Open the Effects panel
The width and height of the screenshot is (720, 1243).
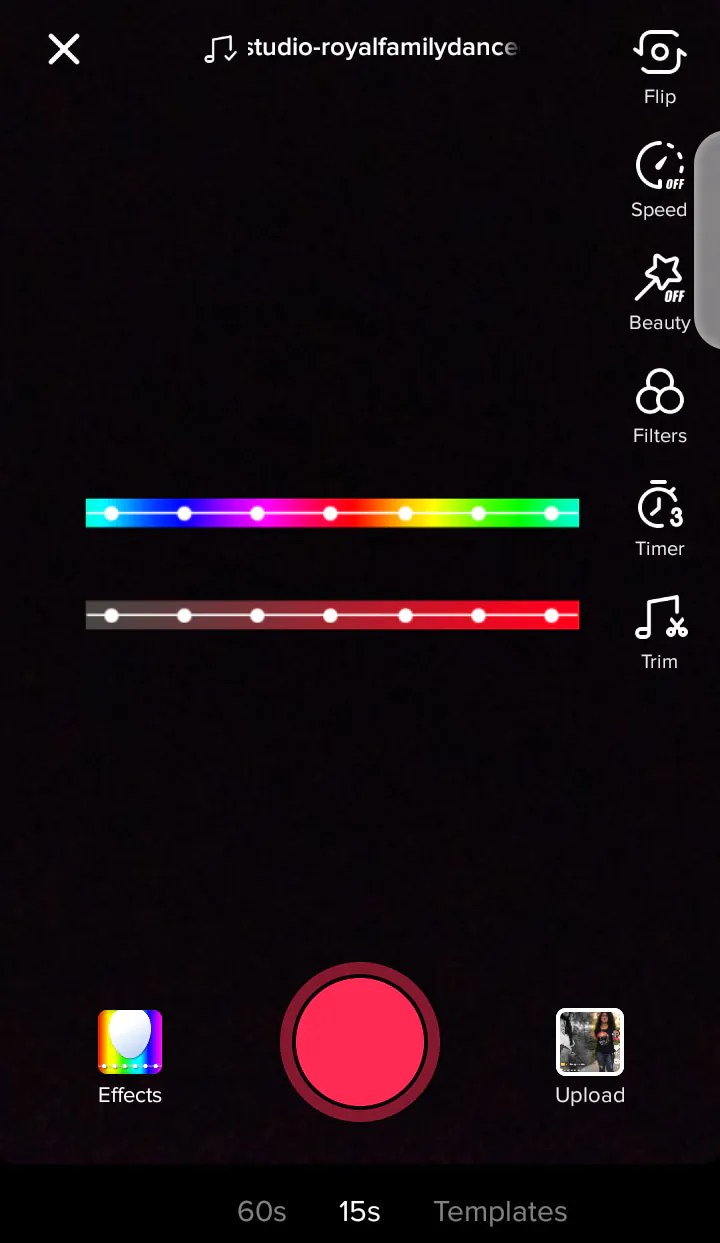tap(129, 1042)
